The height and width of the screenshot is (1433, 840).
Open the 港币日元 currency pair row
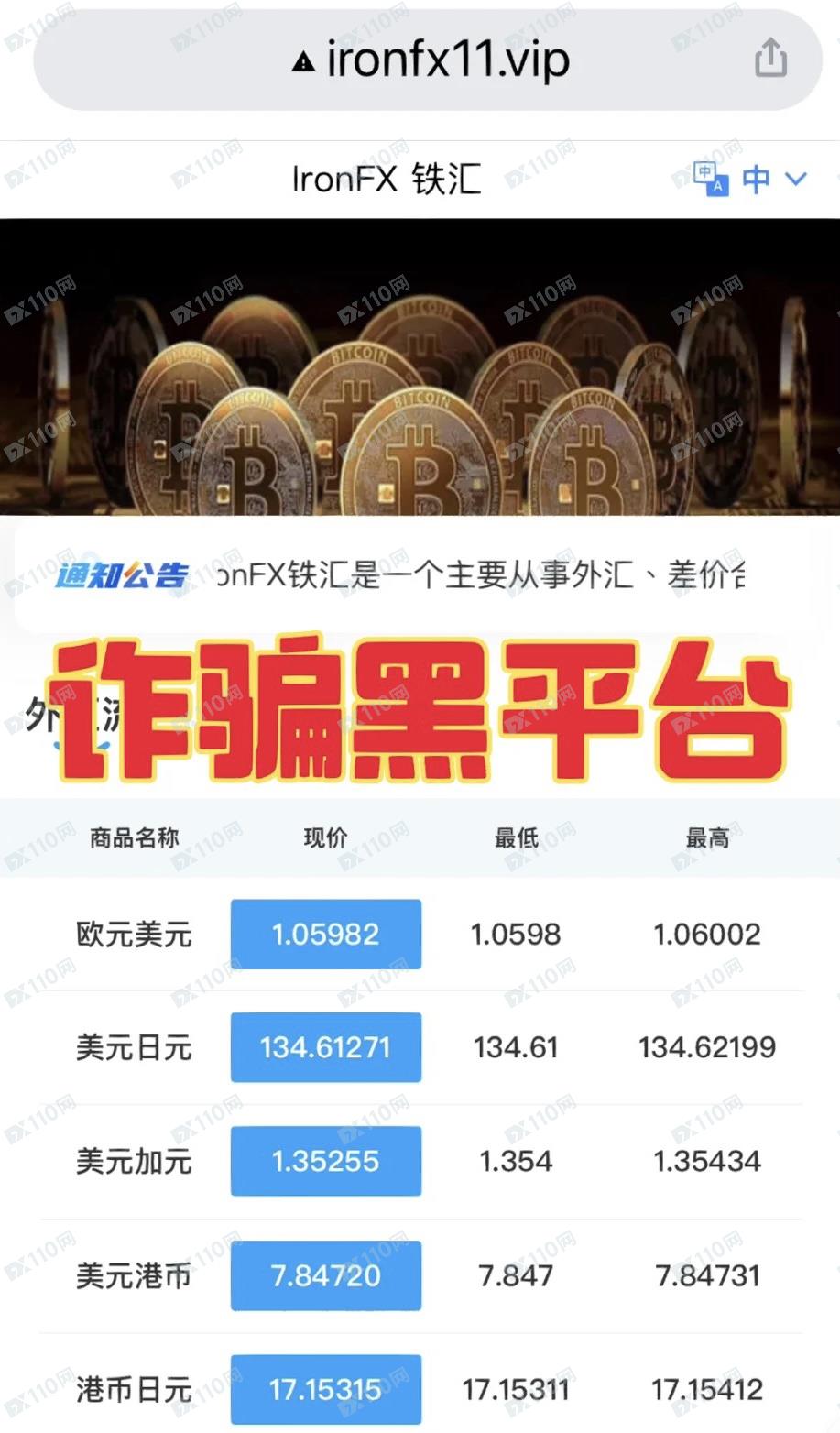(134, 1390)
